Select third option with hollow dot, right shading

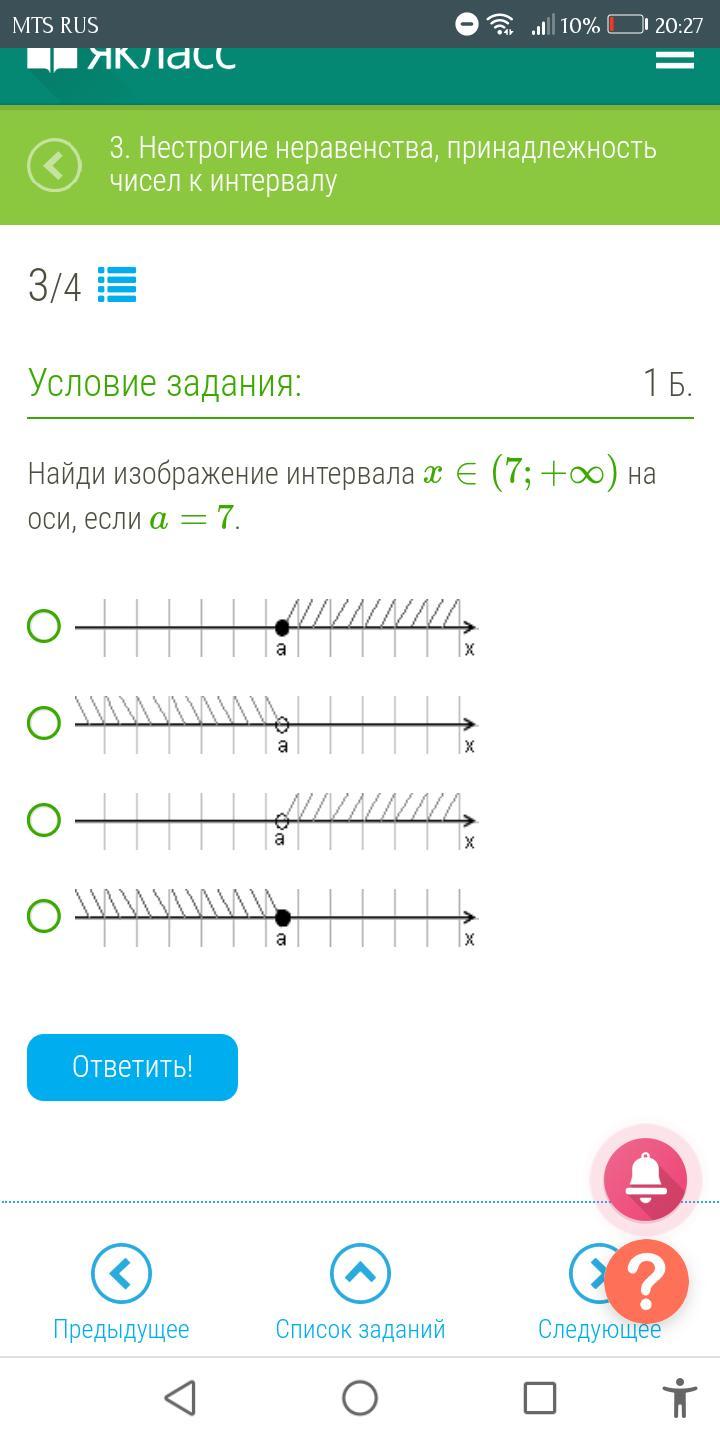click(44, 820)
